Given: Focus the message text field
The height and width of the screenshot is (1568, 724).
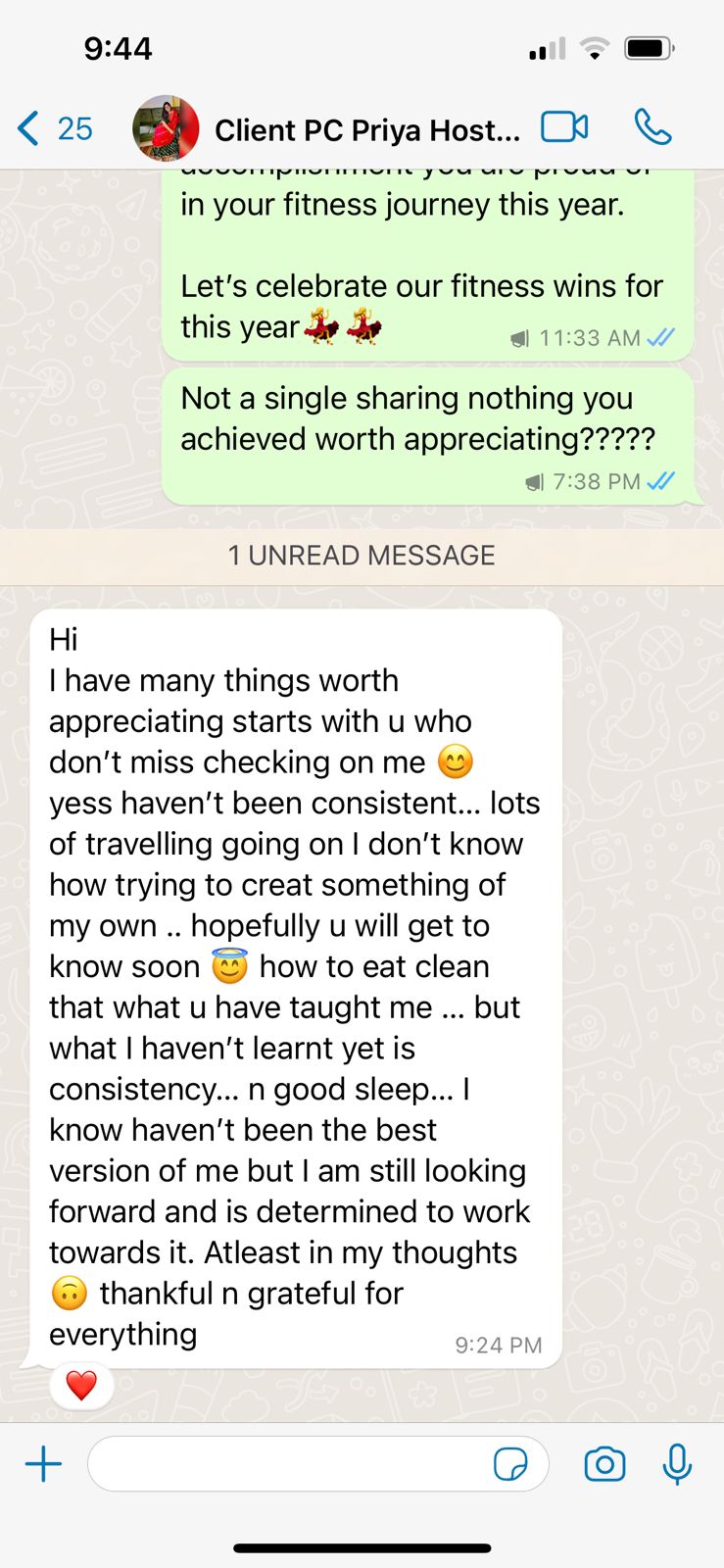Looking at the screenshot, I should pyautogui.click(x=289, y=1464).
